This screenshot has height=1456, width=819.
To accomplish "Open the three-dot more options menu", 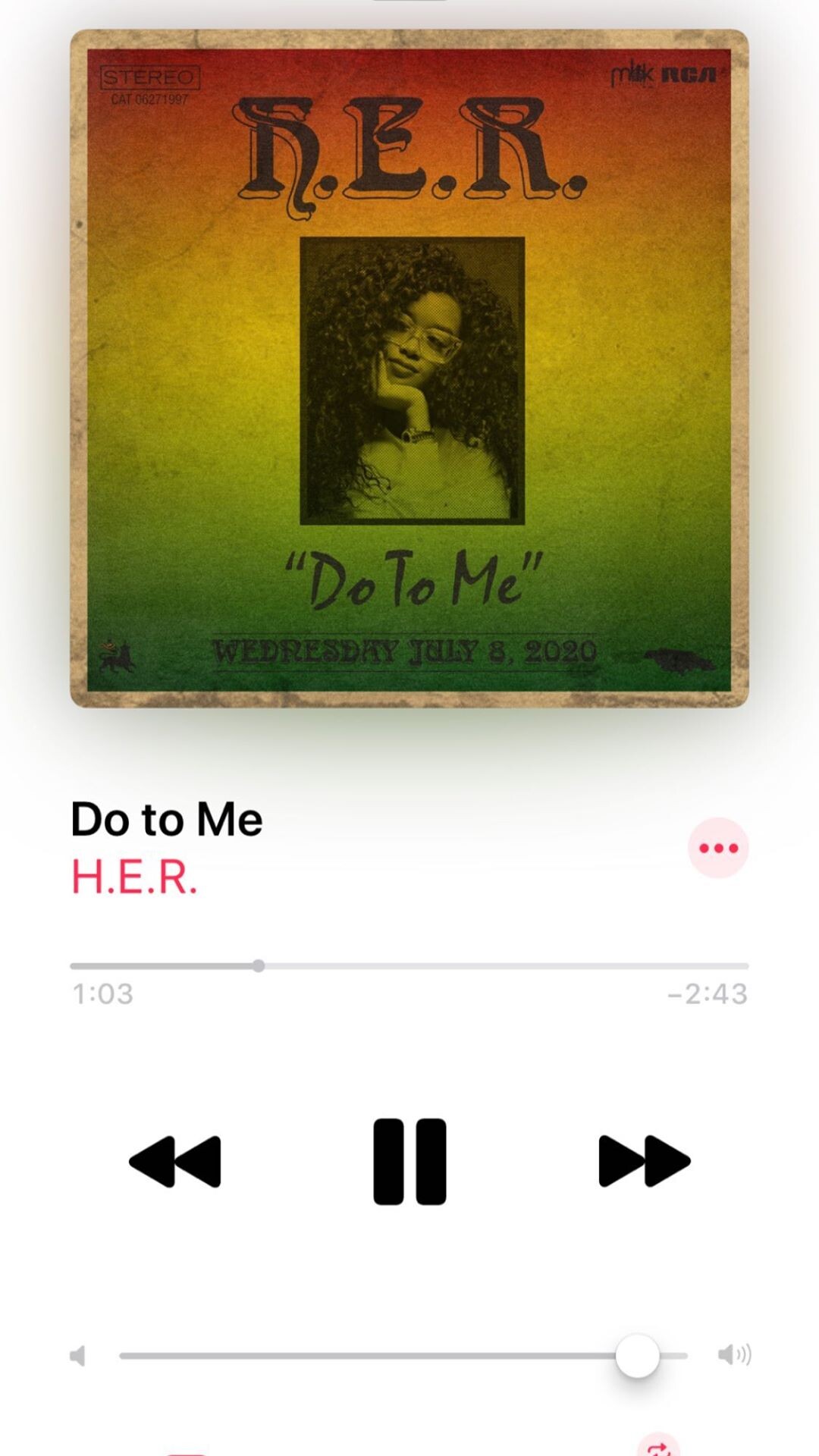I will pyautogui.click(x=717, y=848).
